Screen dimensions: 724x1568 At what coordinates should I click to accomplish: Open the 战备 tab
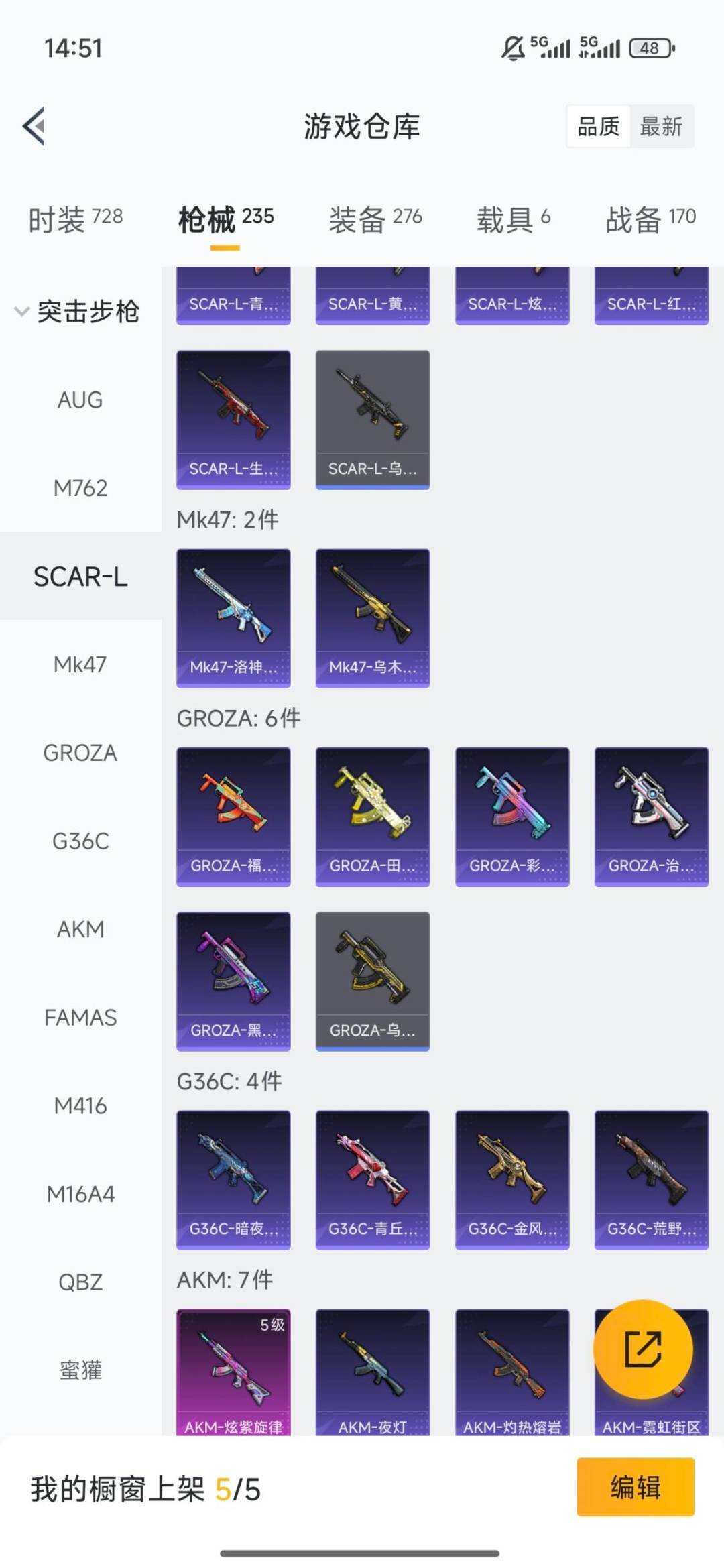pos(650,219)
